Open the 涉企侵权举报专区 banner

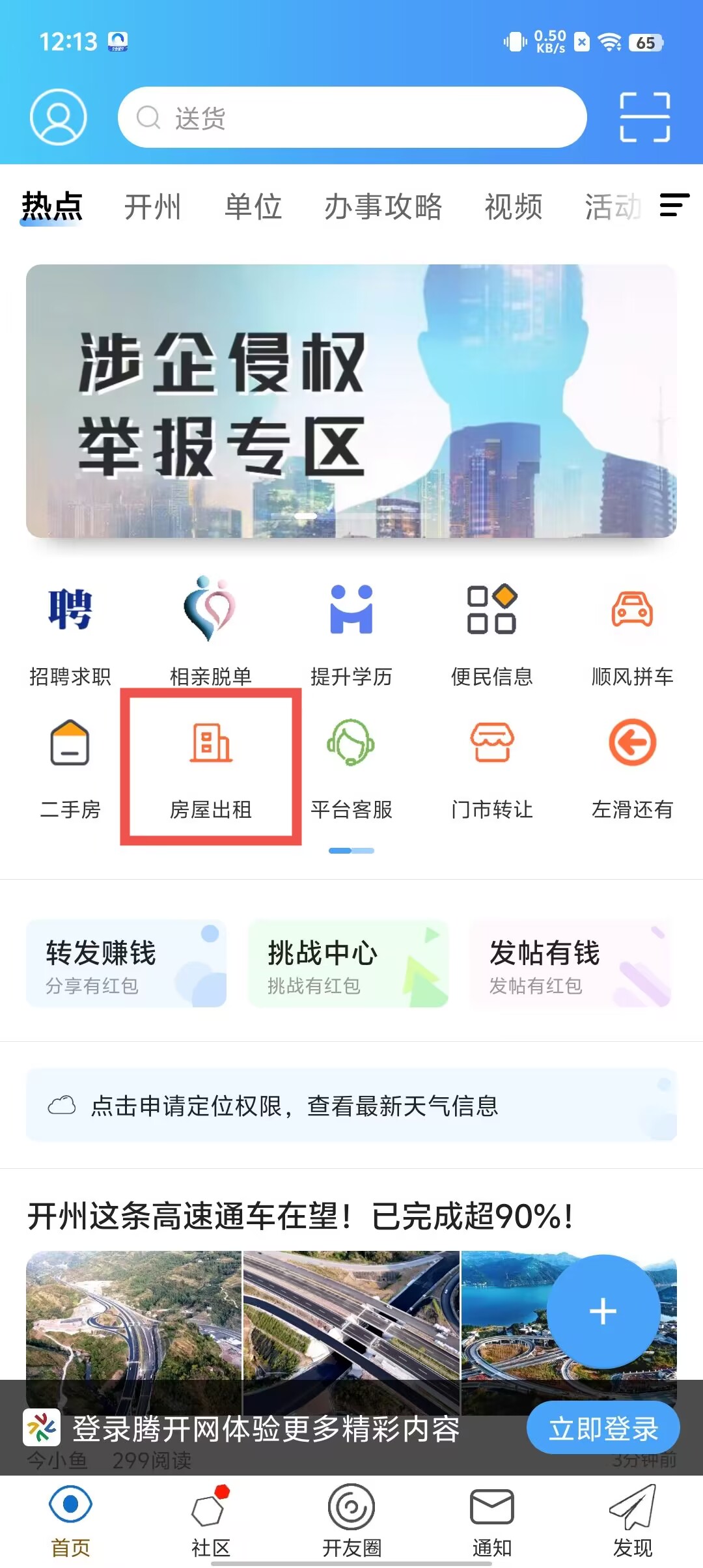(x=351, y=400)
